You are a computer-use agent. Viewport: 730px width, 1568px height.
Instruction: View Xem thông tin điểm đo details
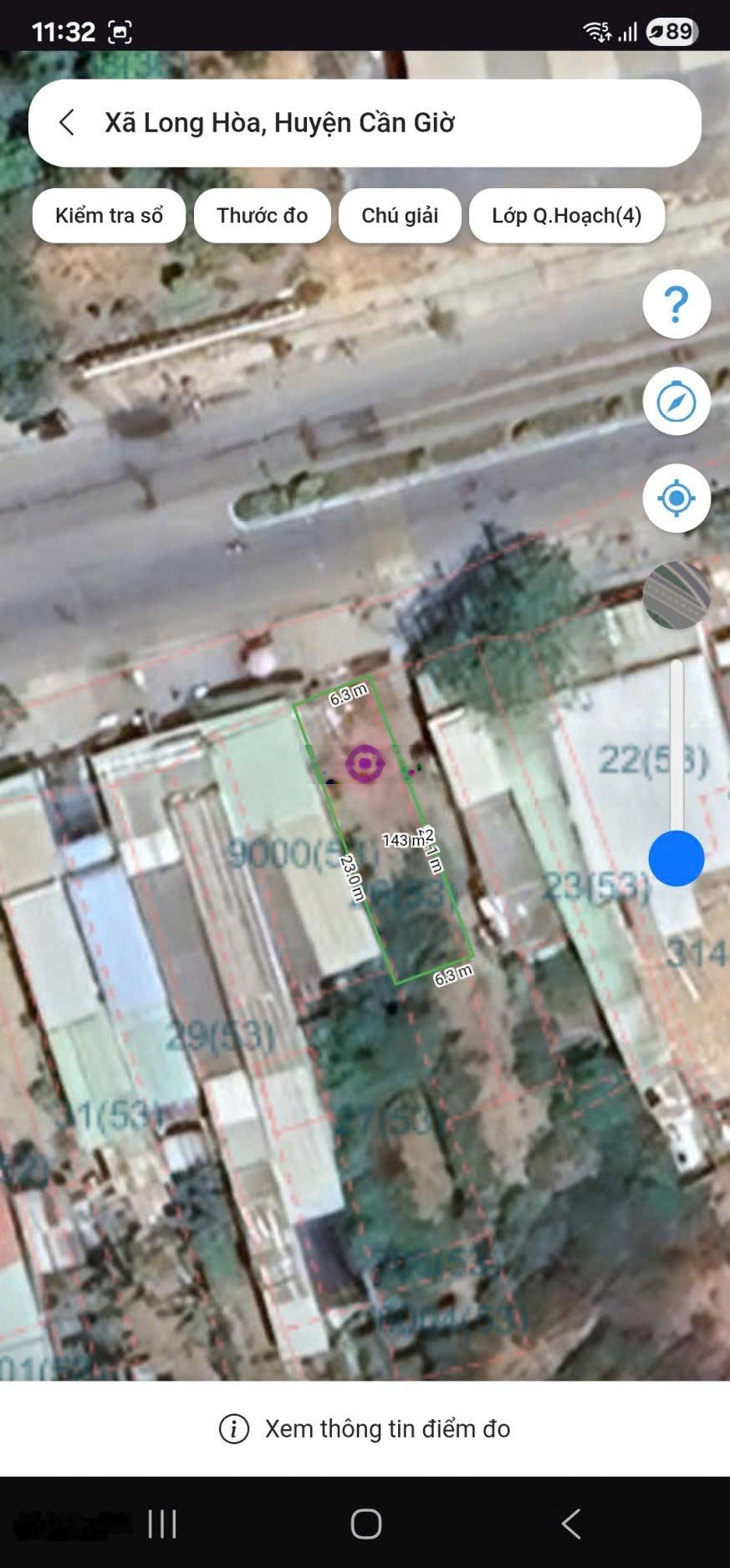(365, 1428)
